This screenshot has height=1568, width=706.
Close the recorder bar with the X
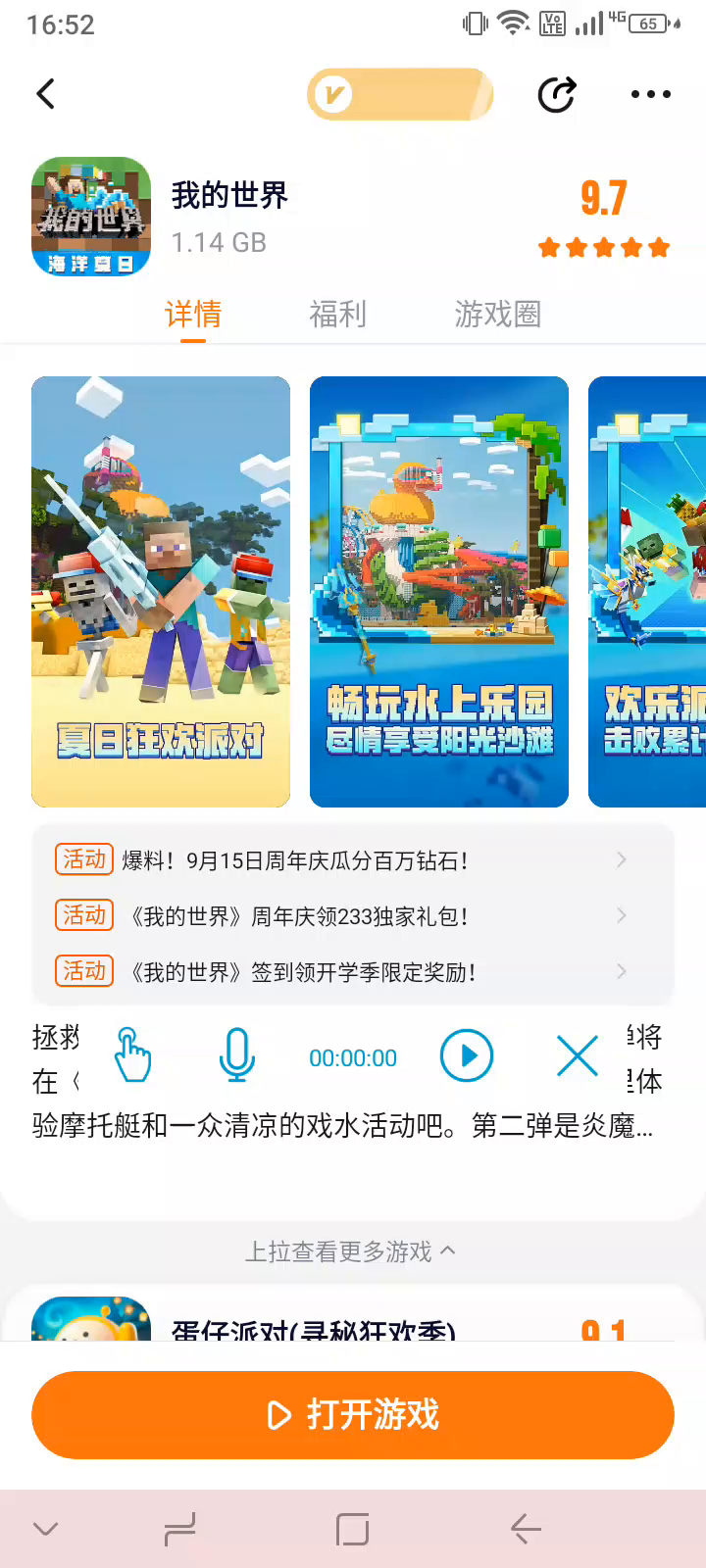pos(578,1055)
